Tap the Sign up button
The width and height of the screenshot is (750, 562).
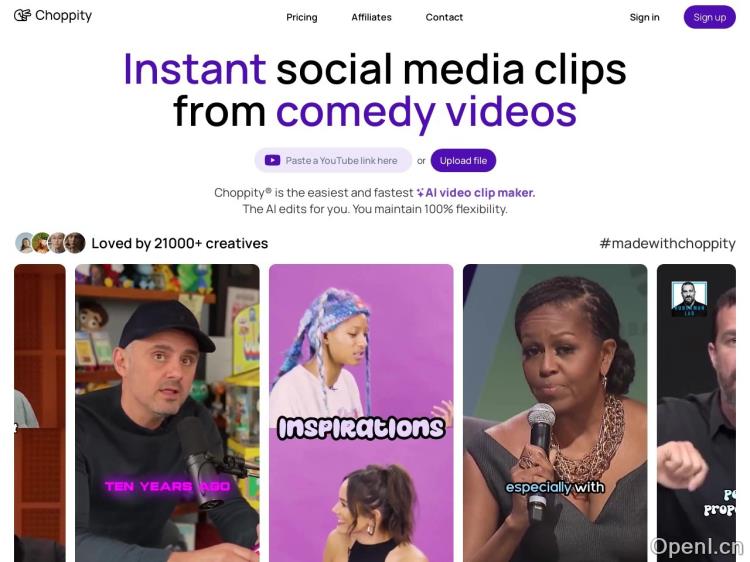[x=709, y=17]
